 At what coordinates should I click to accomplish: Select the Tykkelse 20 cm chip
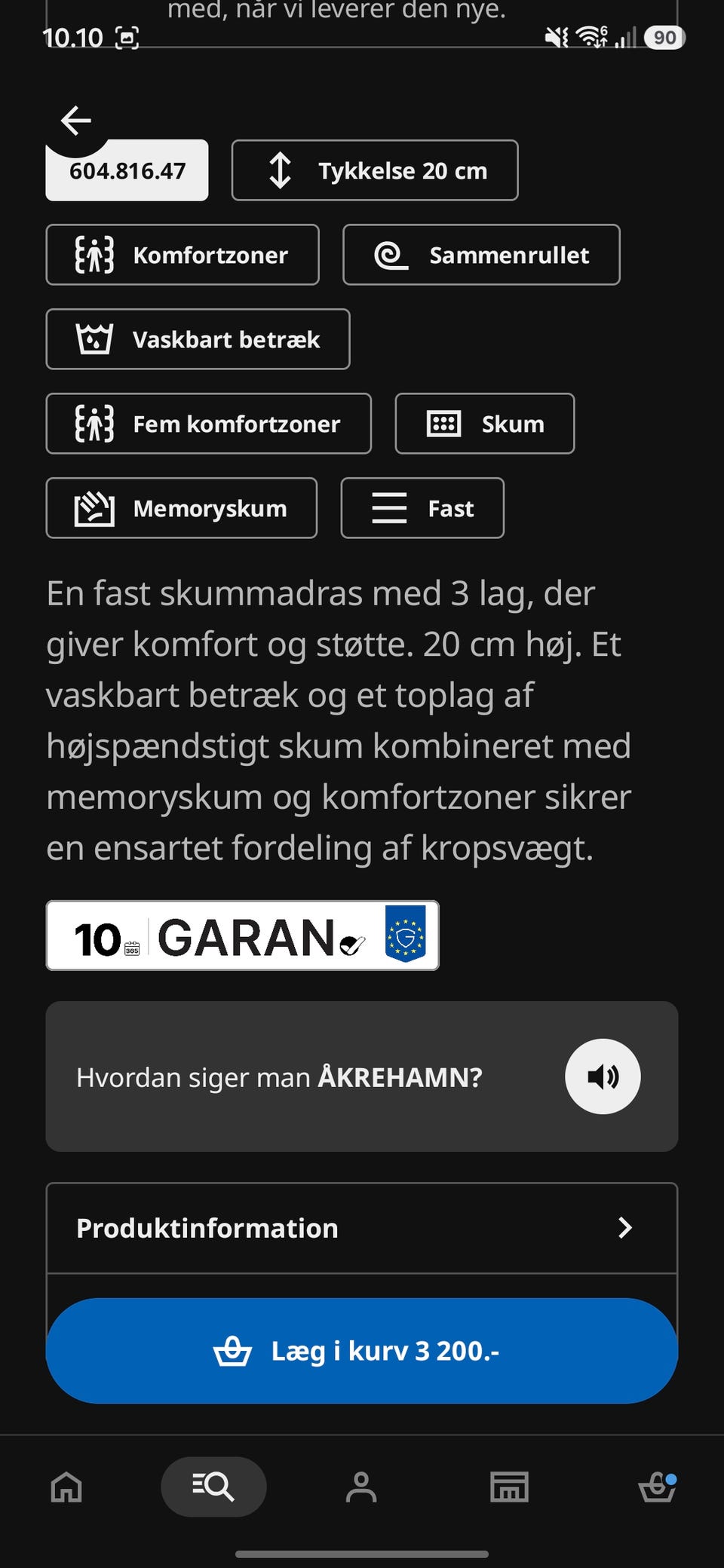(375, 170)
